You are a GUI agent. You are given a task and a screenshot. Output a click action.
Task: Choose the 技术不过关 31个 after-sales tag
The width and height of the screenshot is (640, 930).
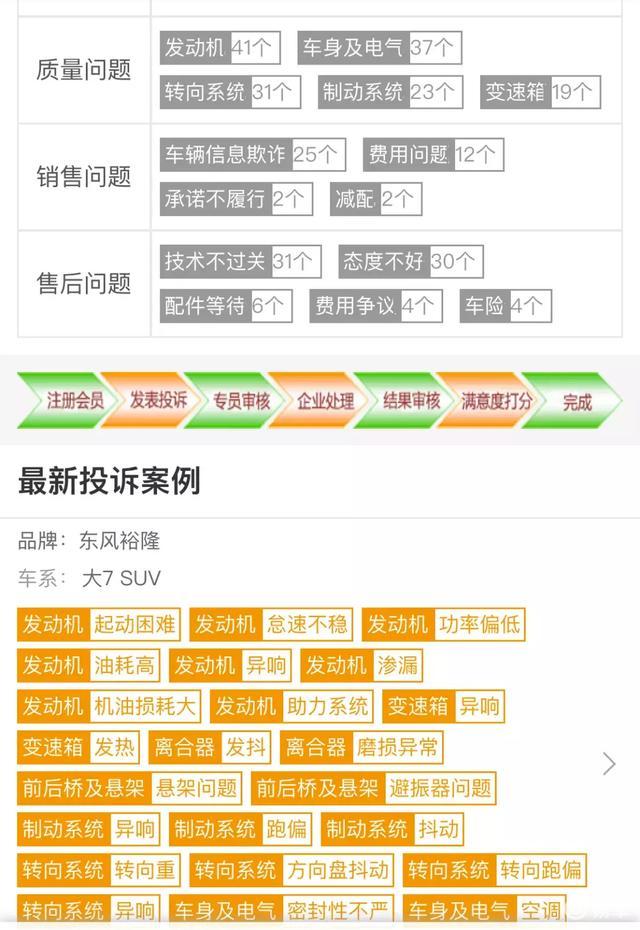pos(240,261)
